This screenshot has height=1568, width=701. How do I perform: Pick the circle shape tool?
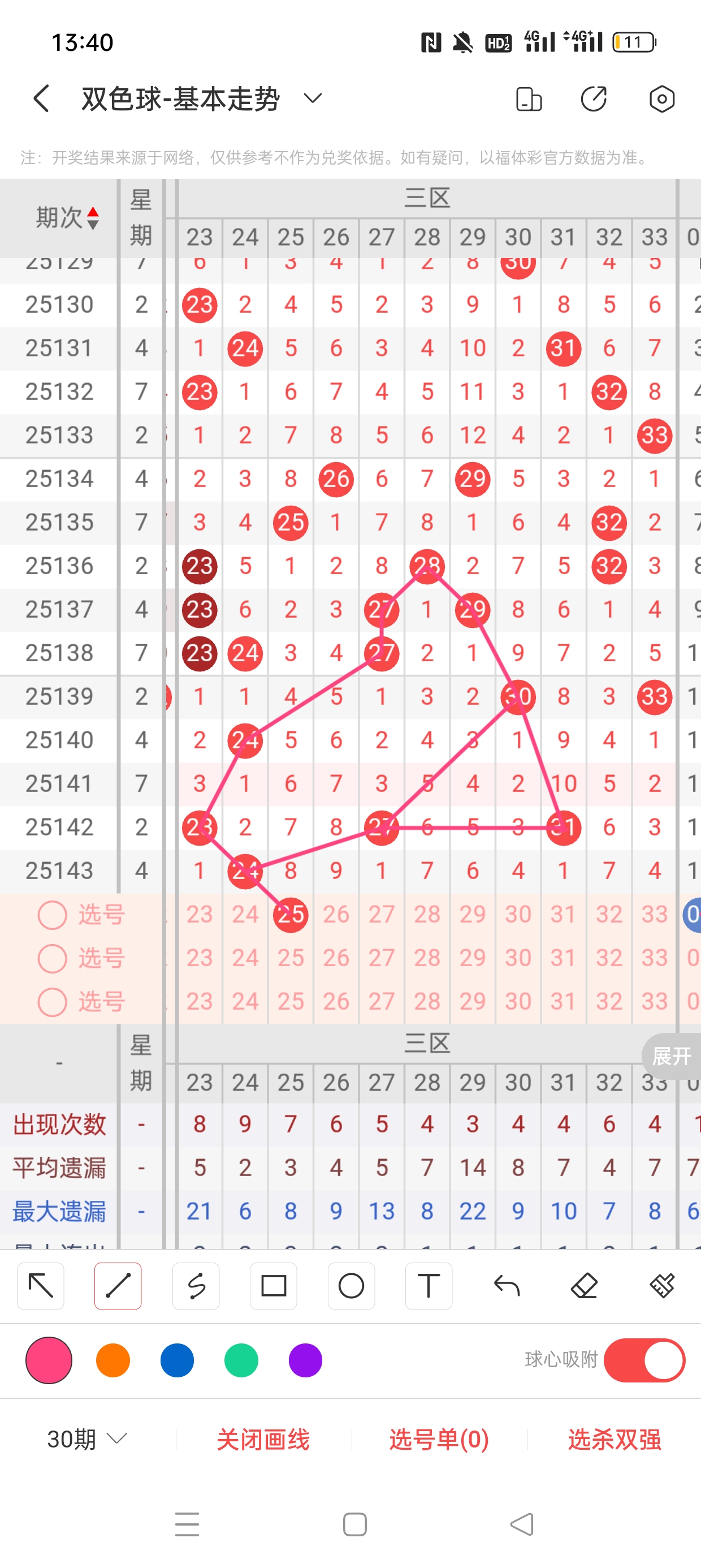pos(351,1286)
